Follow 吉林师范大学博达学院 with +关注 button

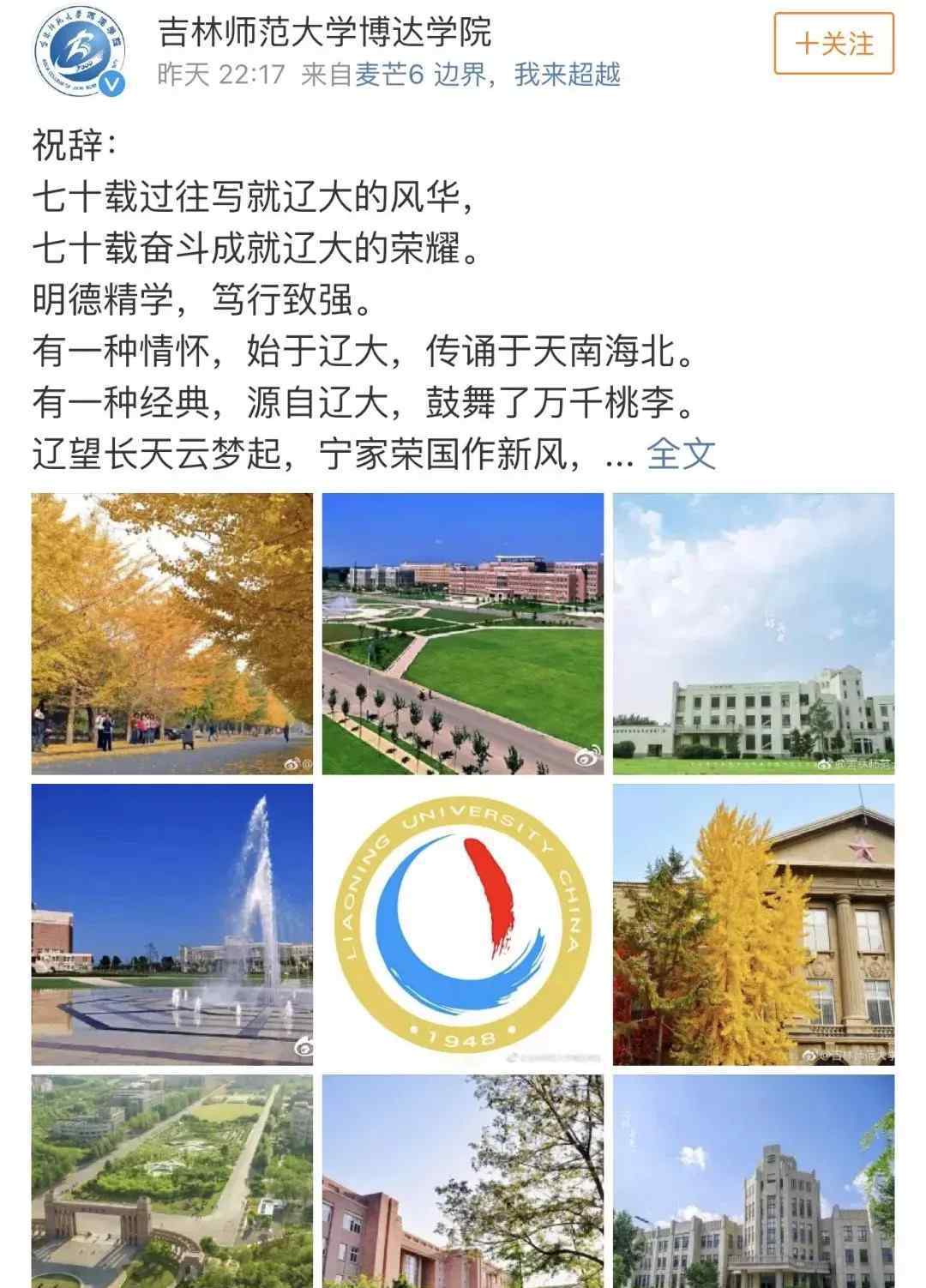[833, 44]
